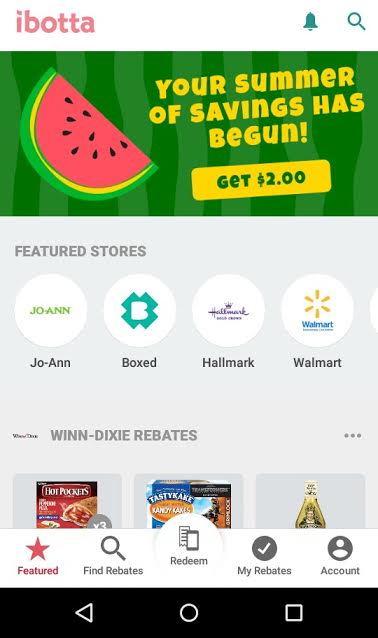This screenshot has height=638, width=378.
Task: Go to Find Rebates tab
Action: (113, 556)
